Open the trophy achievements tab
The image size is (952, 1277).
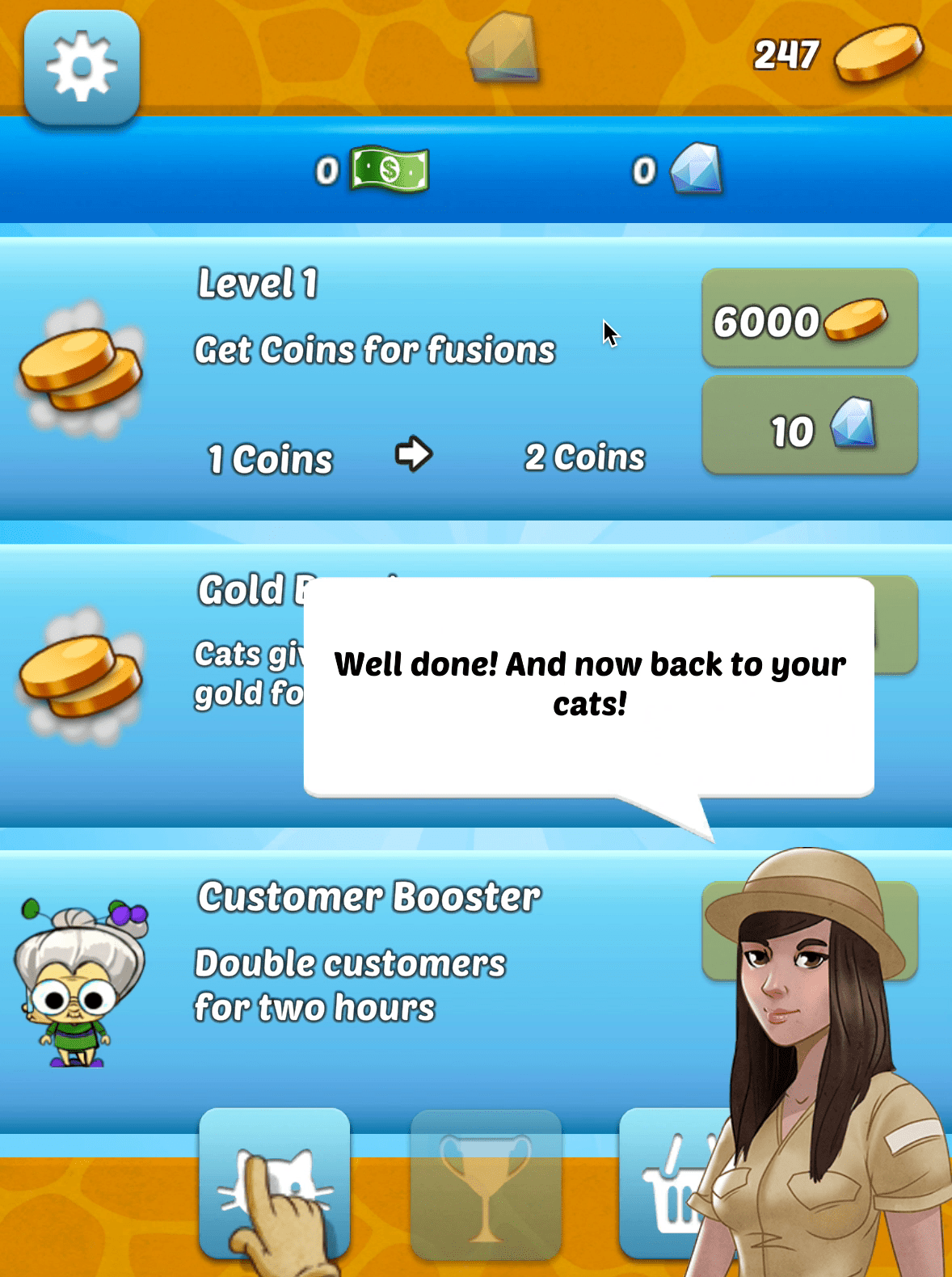click(485, 1183)
